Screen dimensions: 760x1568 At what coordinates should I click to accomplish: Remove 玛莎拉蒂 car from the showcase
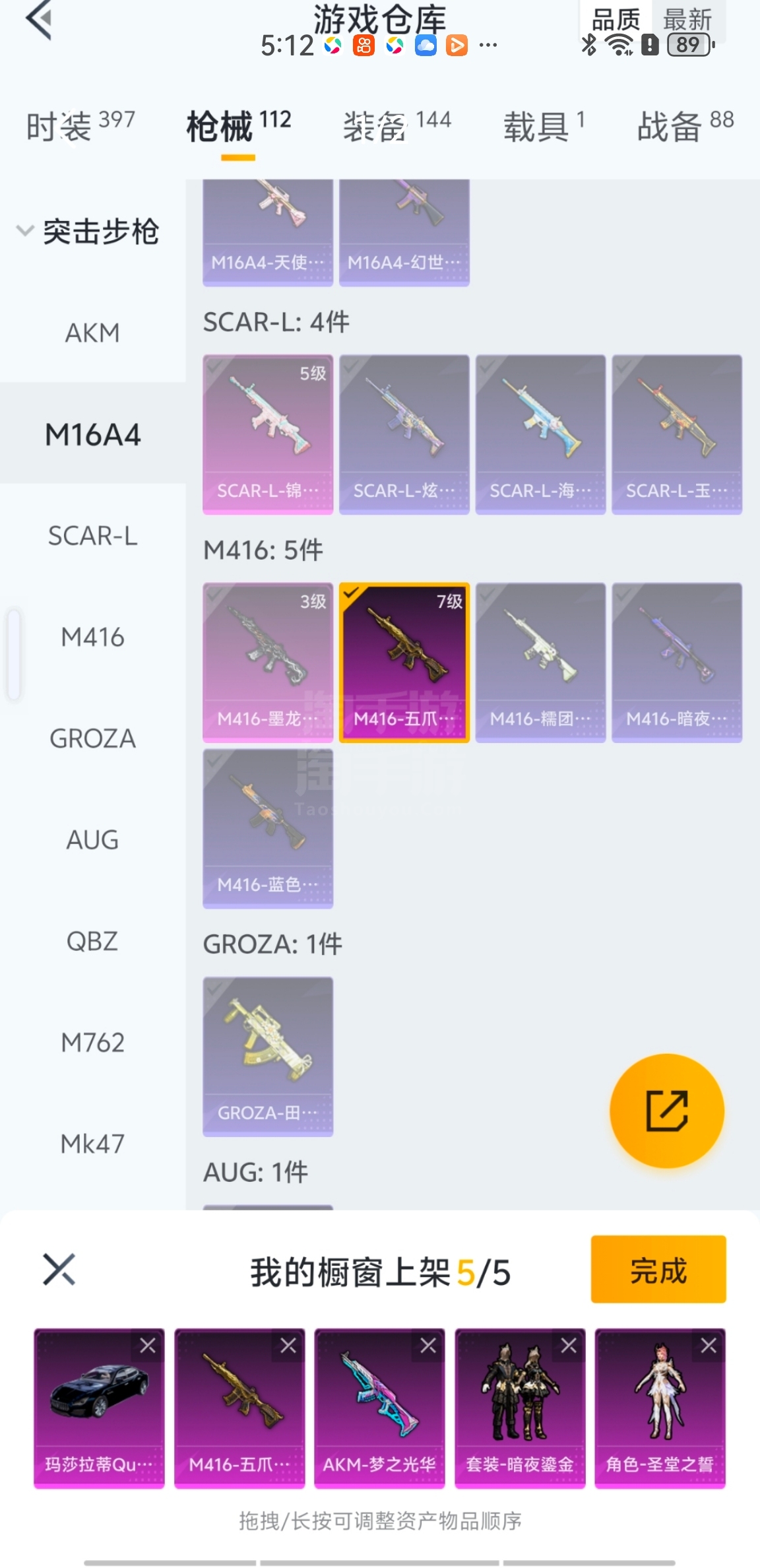[148, 1346]
